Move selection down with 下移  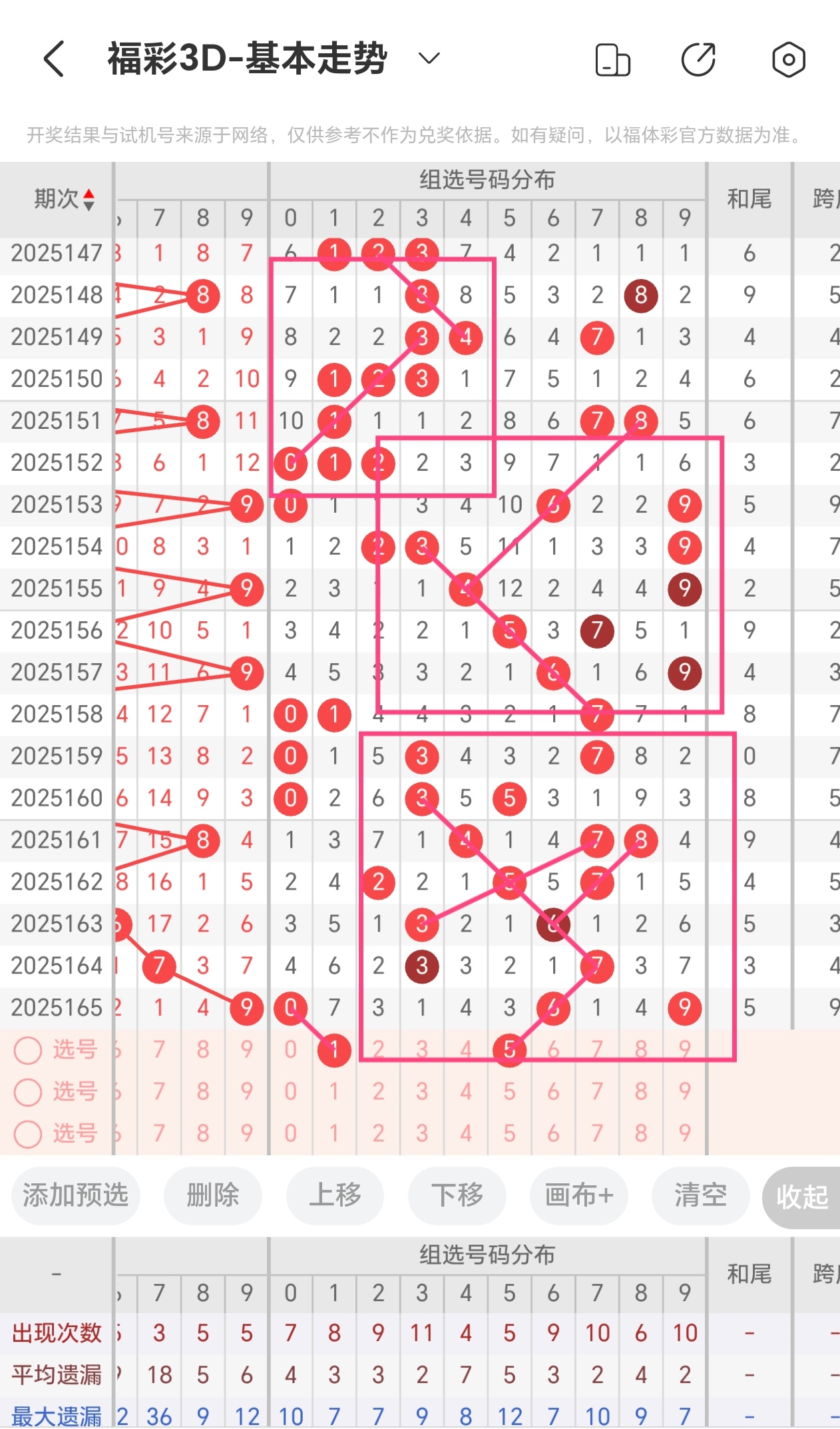(457, 1195)
